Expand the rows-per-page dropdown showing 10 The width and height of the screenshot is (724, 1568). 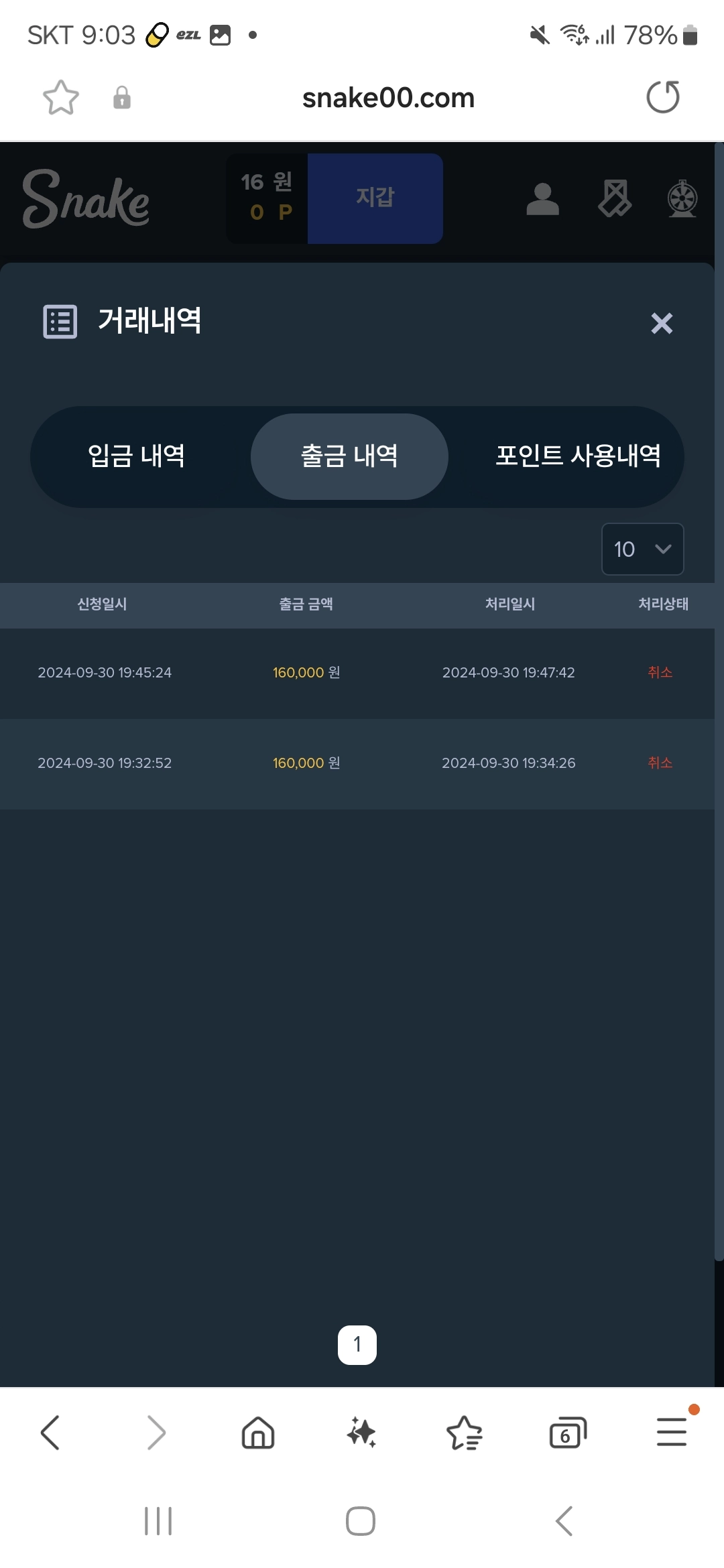pyautogui.click(x=642, y=549)
